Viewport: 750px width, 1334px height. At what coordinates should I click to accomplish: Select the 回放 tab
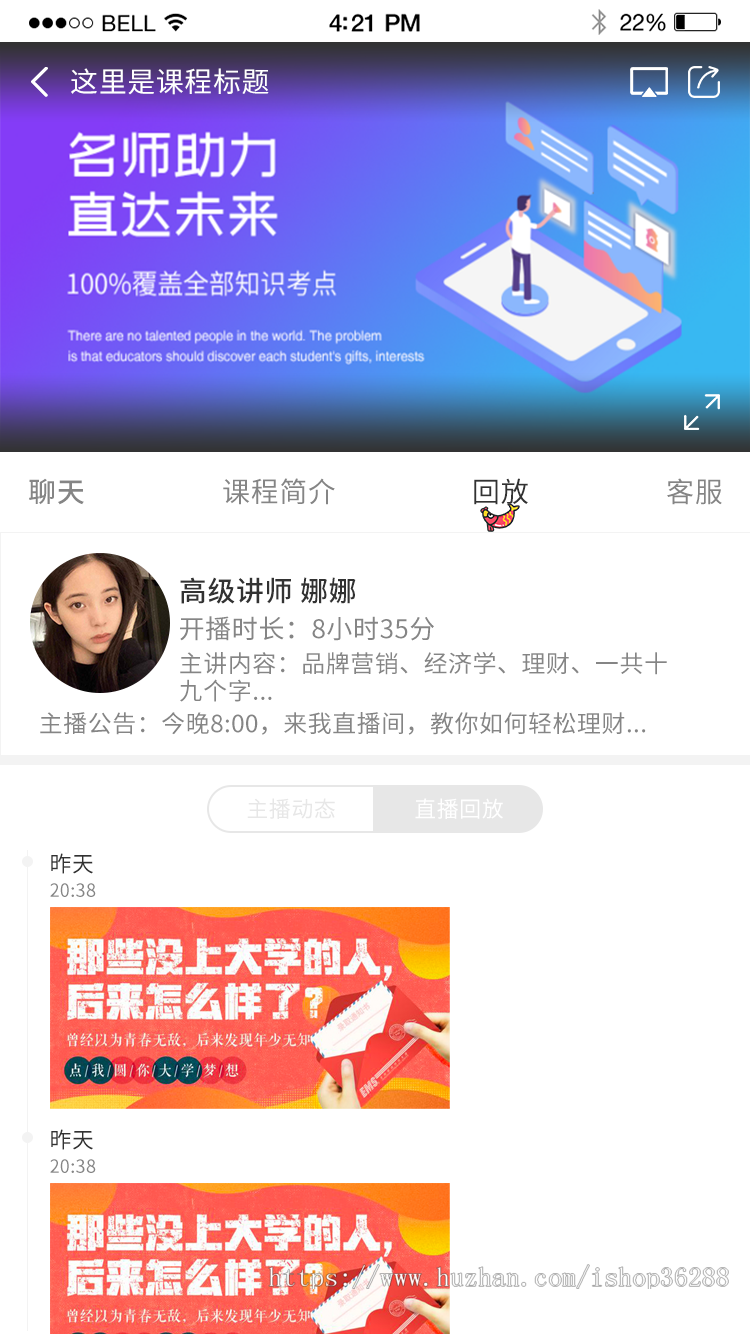(500, 492)
